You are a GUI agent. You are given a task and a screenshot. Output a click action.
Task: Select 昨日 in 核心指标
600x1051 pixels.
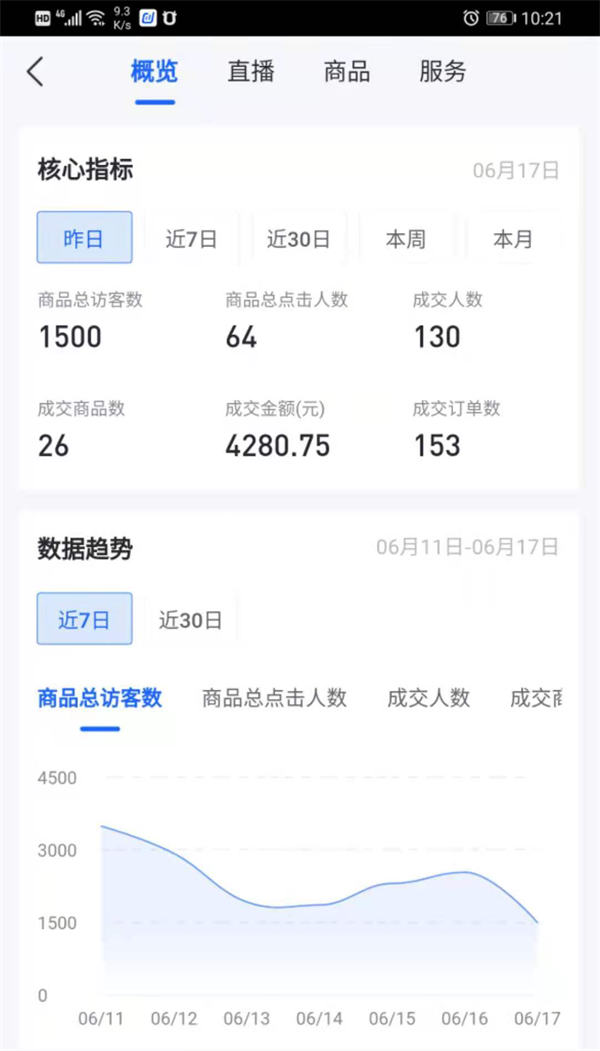(x=84, y=238)
